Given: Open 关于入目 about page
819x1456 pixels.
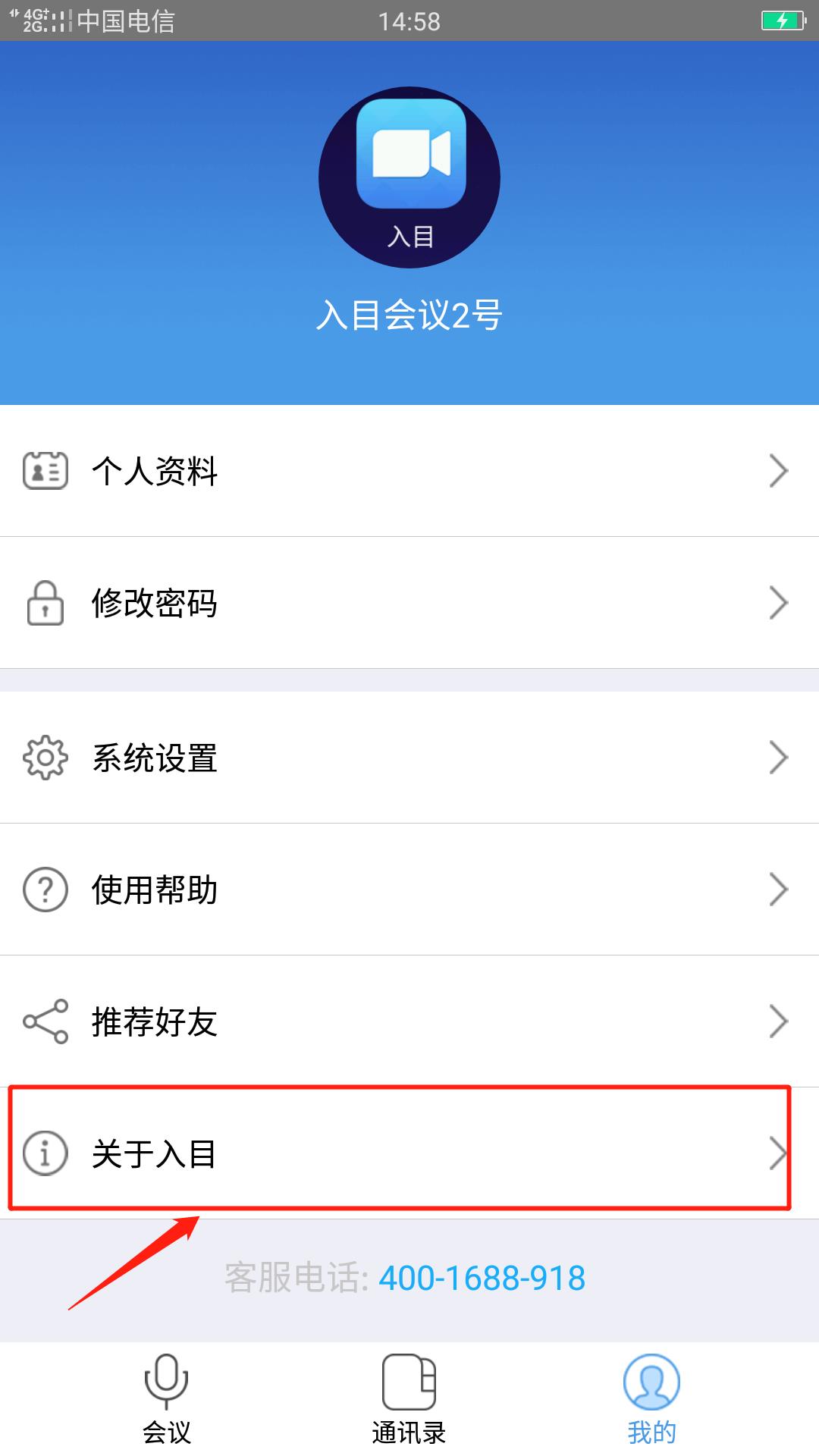Looking at the screenshot, I should (409, 1153).
